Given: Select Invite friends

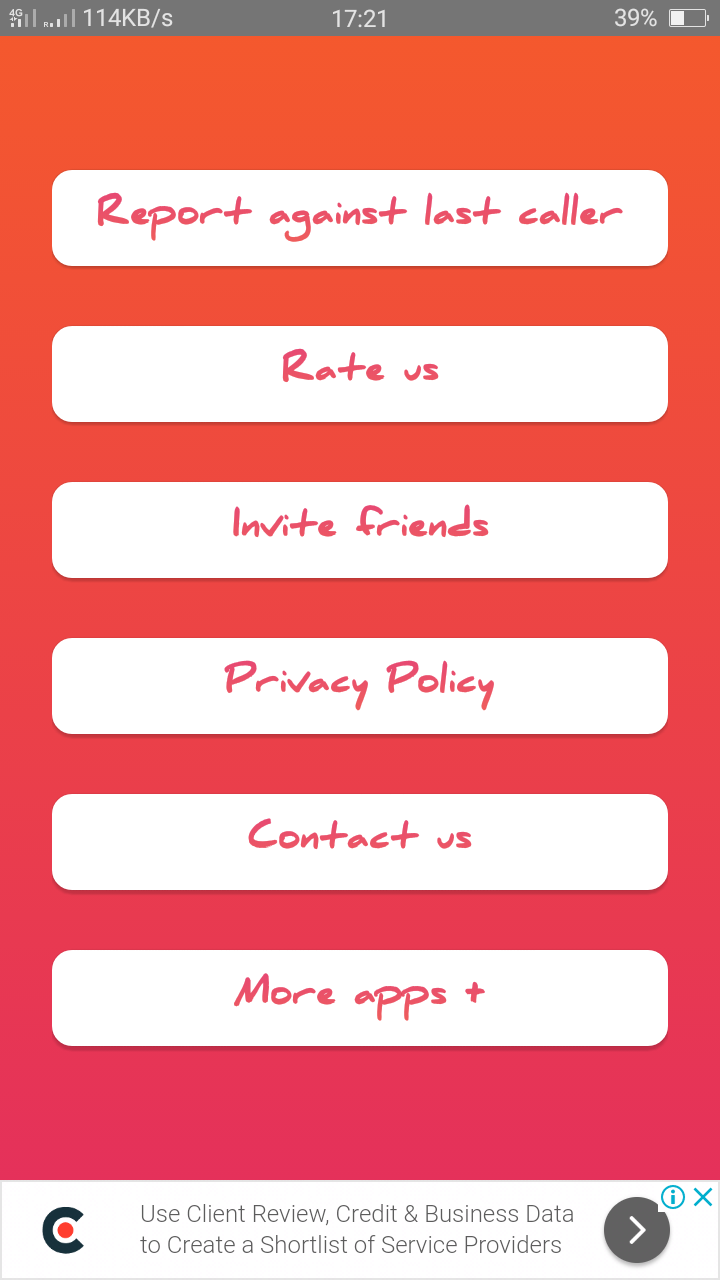Looking at the screenshot, I should (x=360, y=530).
